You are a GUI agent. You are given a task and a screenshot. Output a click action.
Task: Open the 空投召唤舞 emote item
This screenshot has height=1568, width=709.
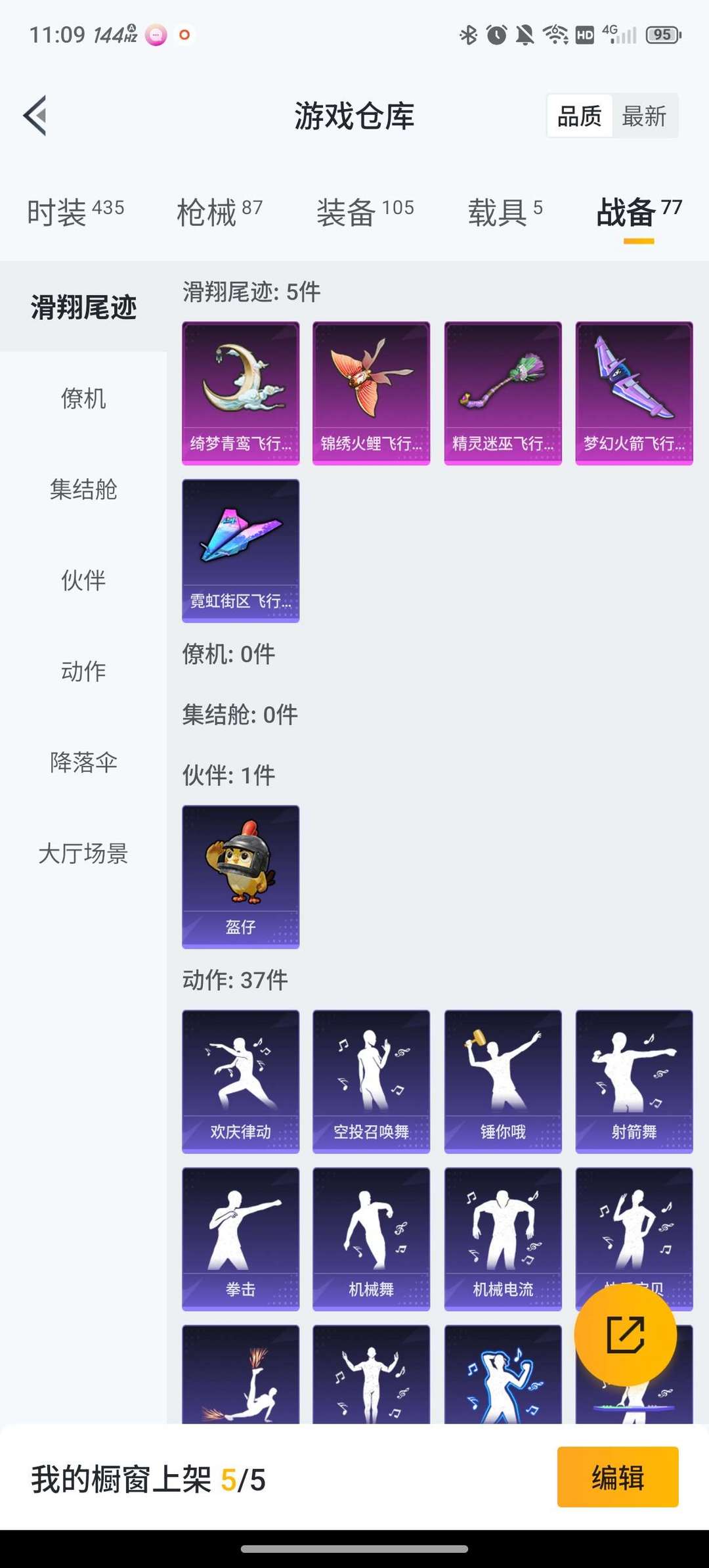coord(371,1081)
